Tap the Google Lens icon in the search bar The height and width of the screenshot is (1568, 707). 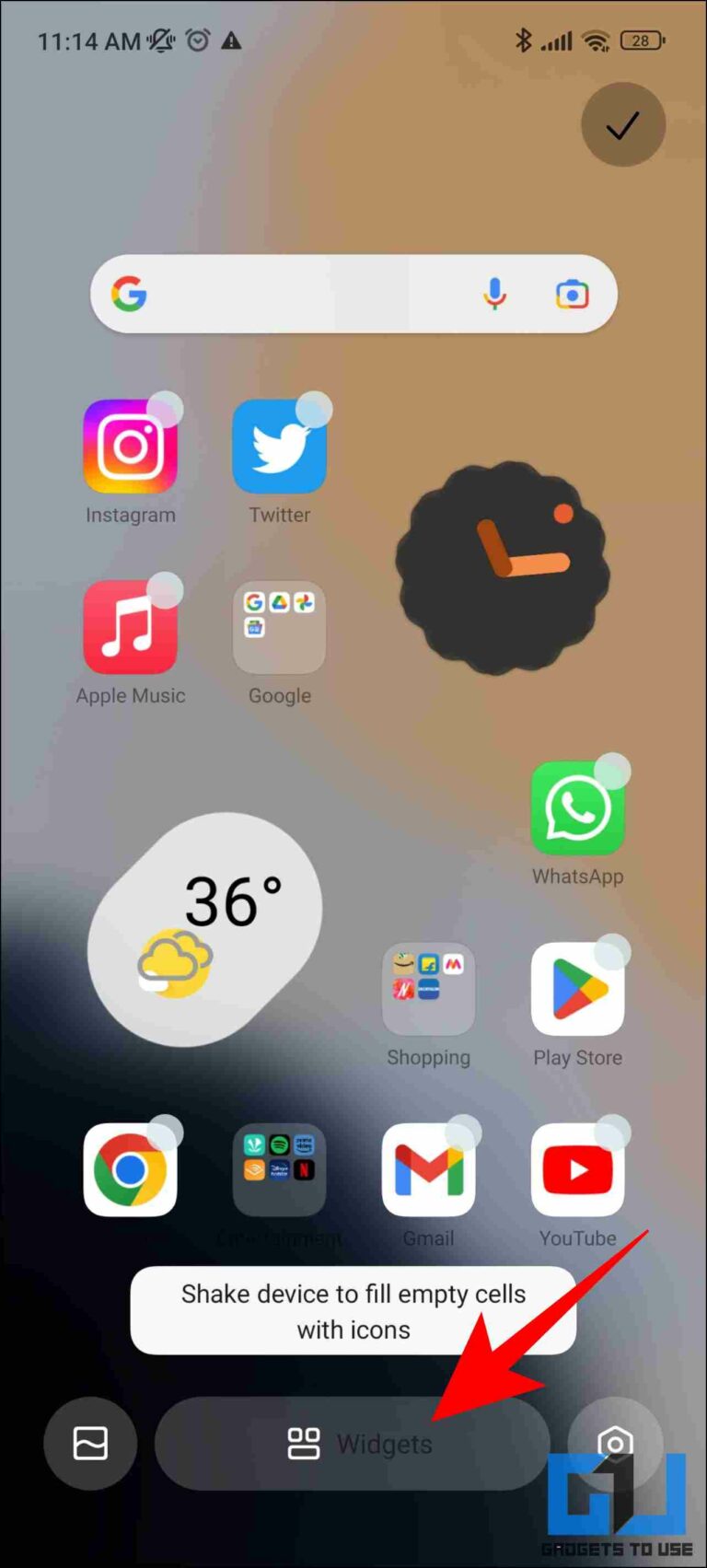coord(573,294)
